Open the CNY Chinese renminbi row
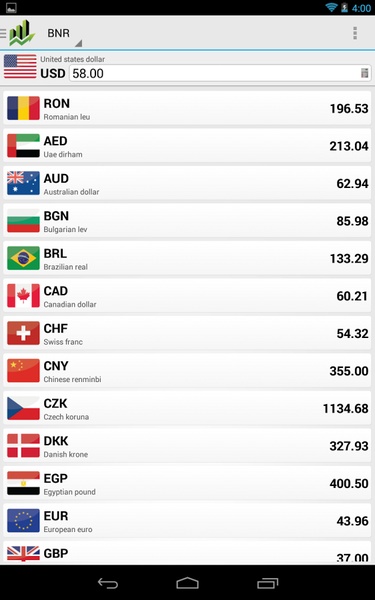This screenshot has width=375, height=600. [x=187, y=370]
